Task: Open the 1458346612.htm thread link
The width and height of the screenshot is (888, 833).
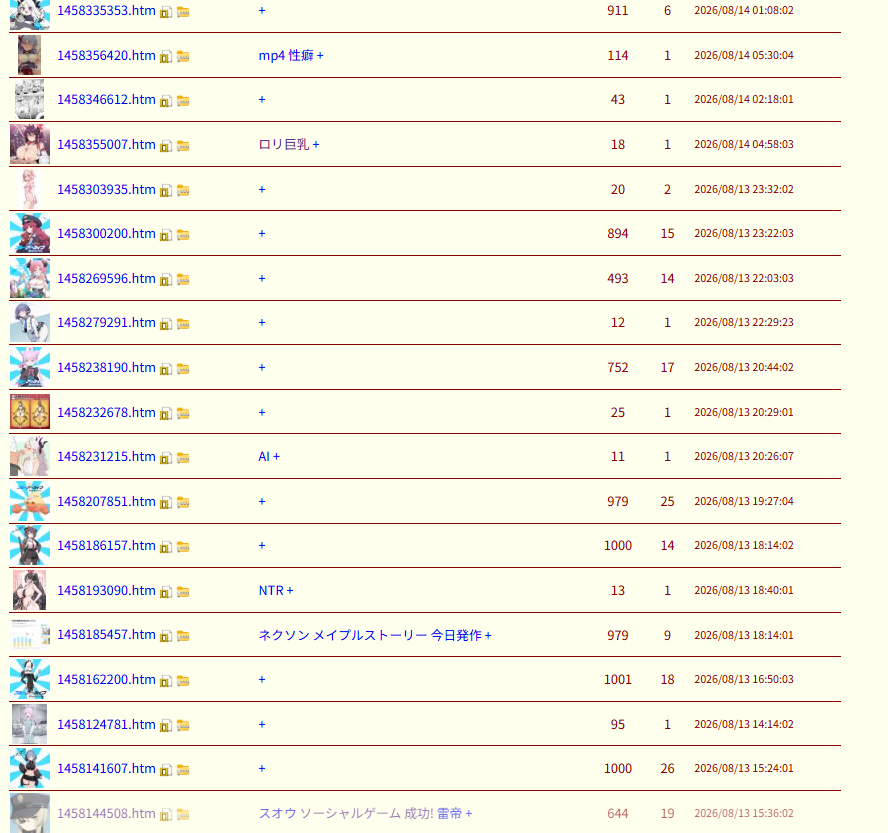Action: tap(106, 100)
